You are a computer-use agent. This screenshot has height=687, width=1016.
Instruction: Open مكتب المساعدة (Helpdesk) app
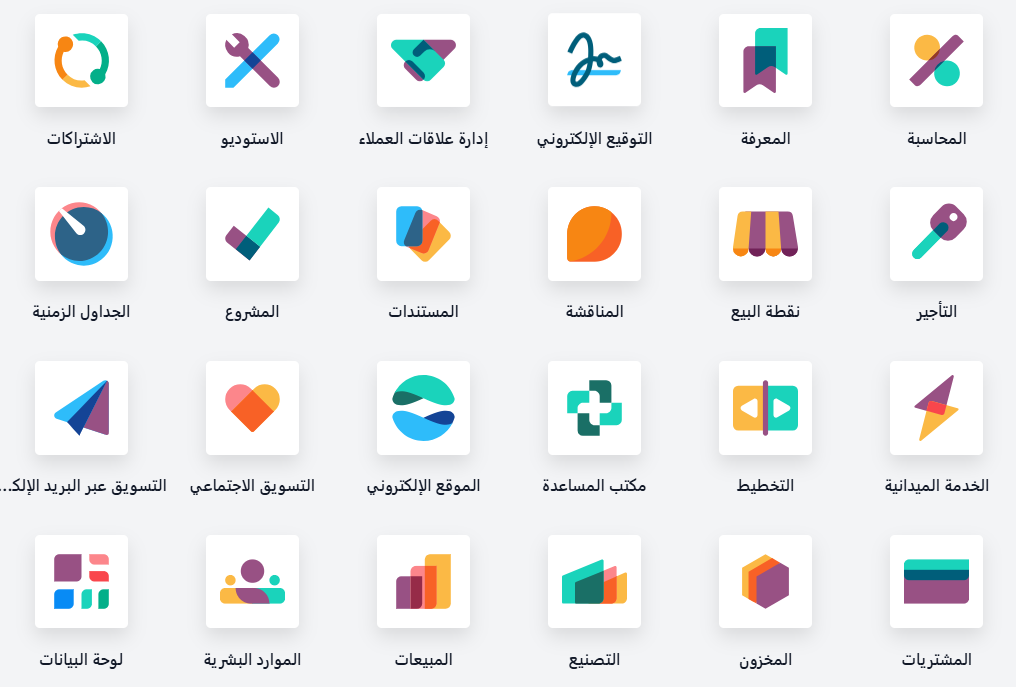[594, 408]
